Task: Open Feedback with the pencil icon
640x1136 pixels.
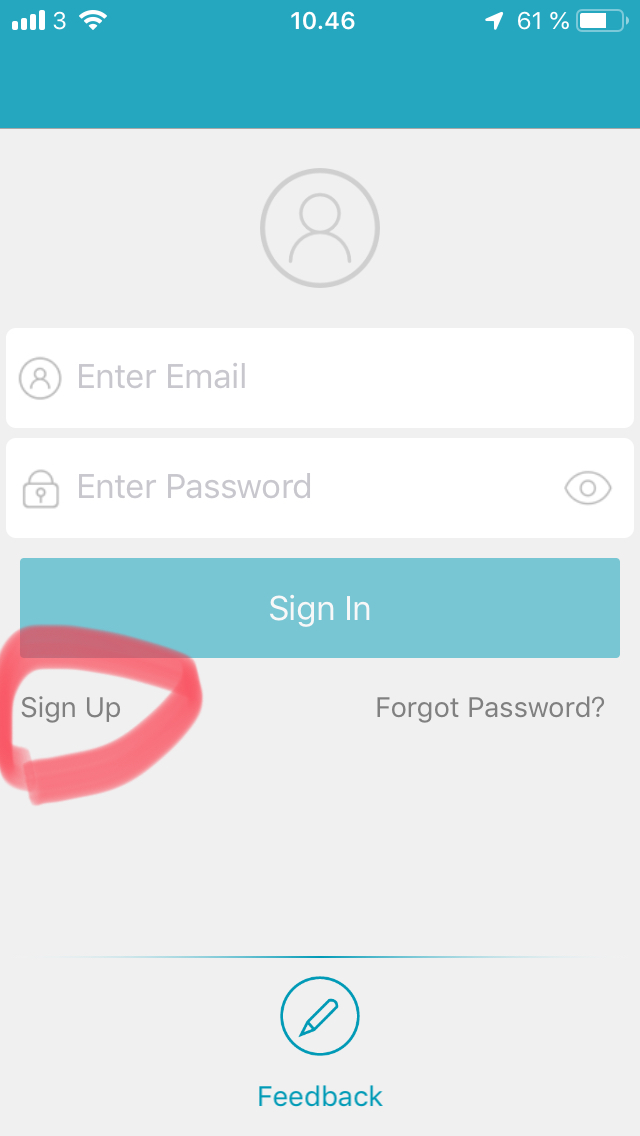Action: click(x=320, y=1016)
